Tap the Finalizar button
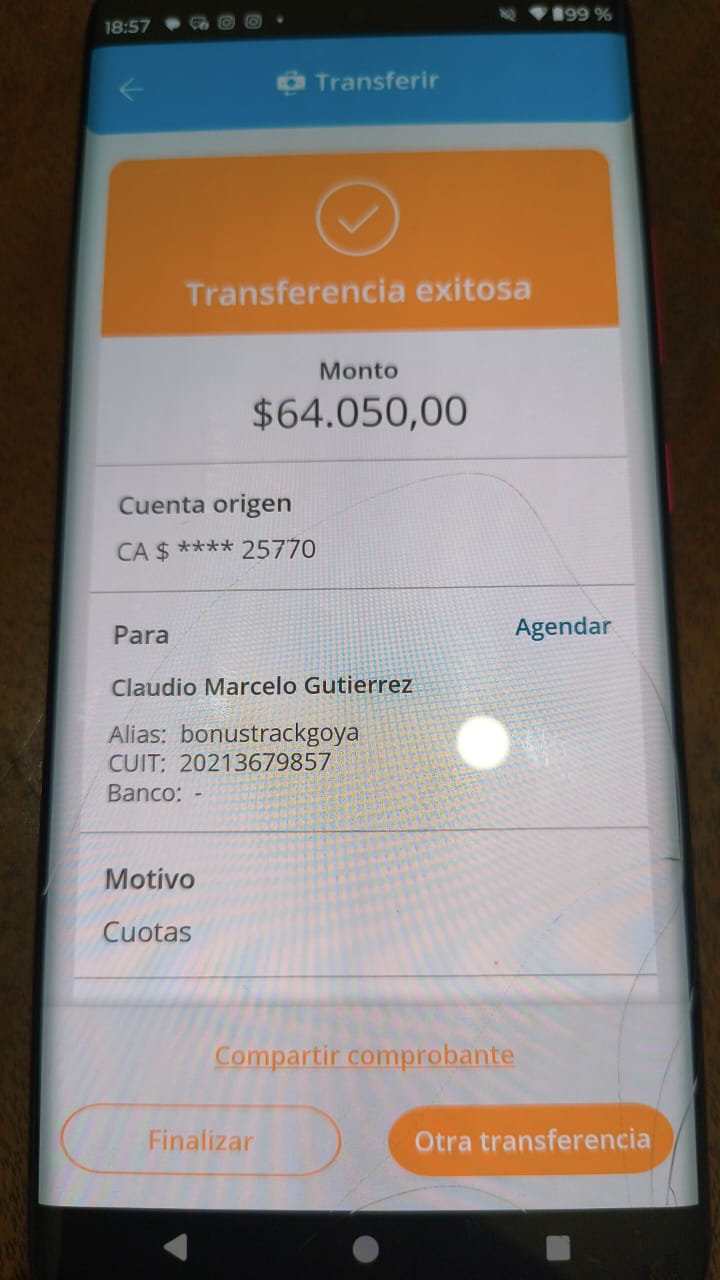The width and height of the screenshot is (720, 1280). click(201, 1141)
